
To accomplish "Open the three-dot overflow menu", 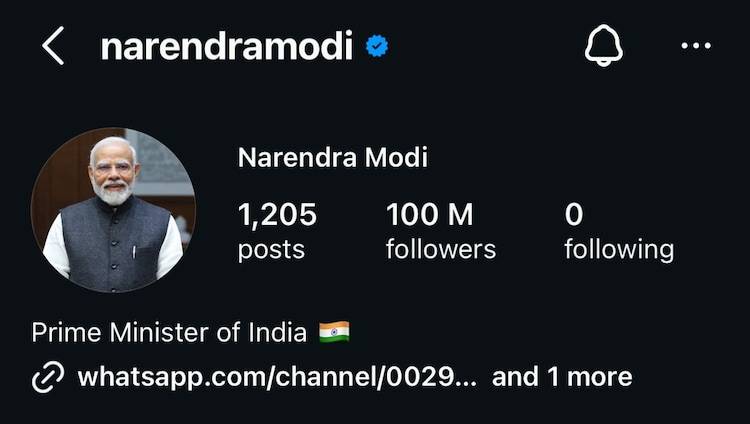I will coord(695,46).
